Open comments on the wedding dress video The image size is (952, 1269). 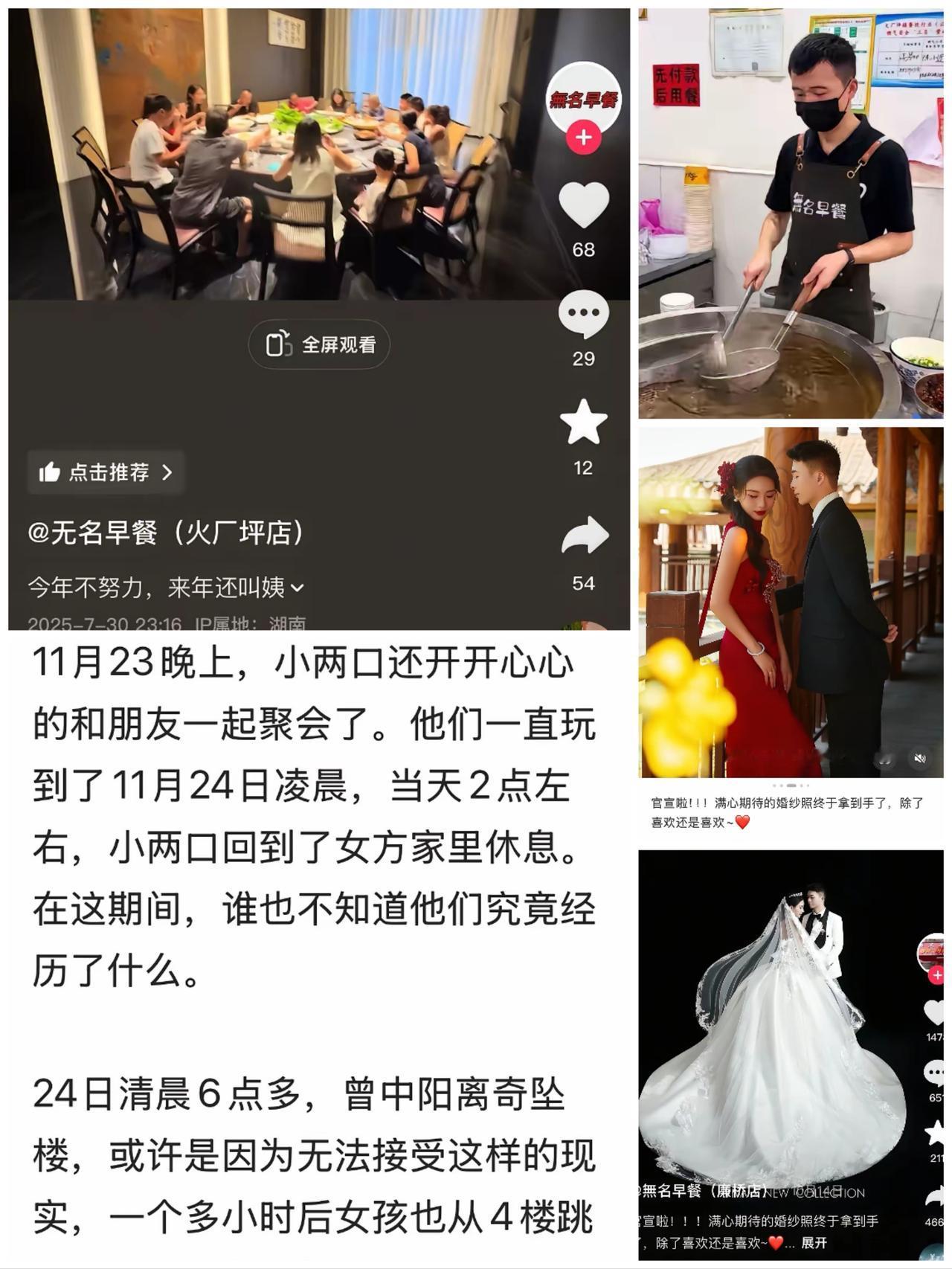click(936, 1073)
